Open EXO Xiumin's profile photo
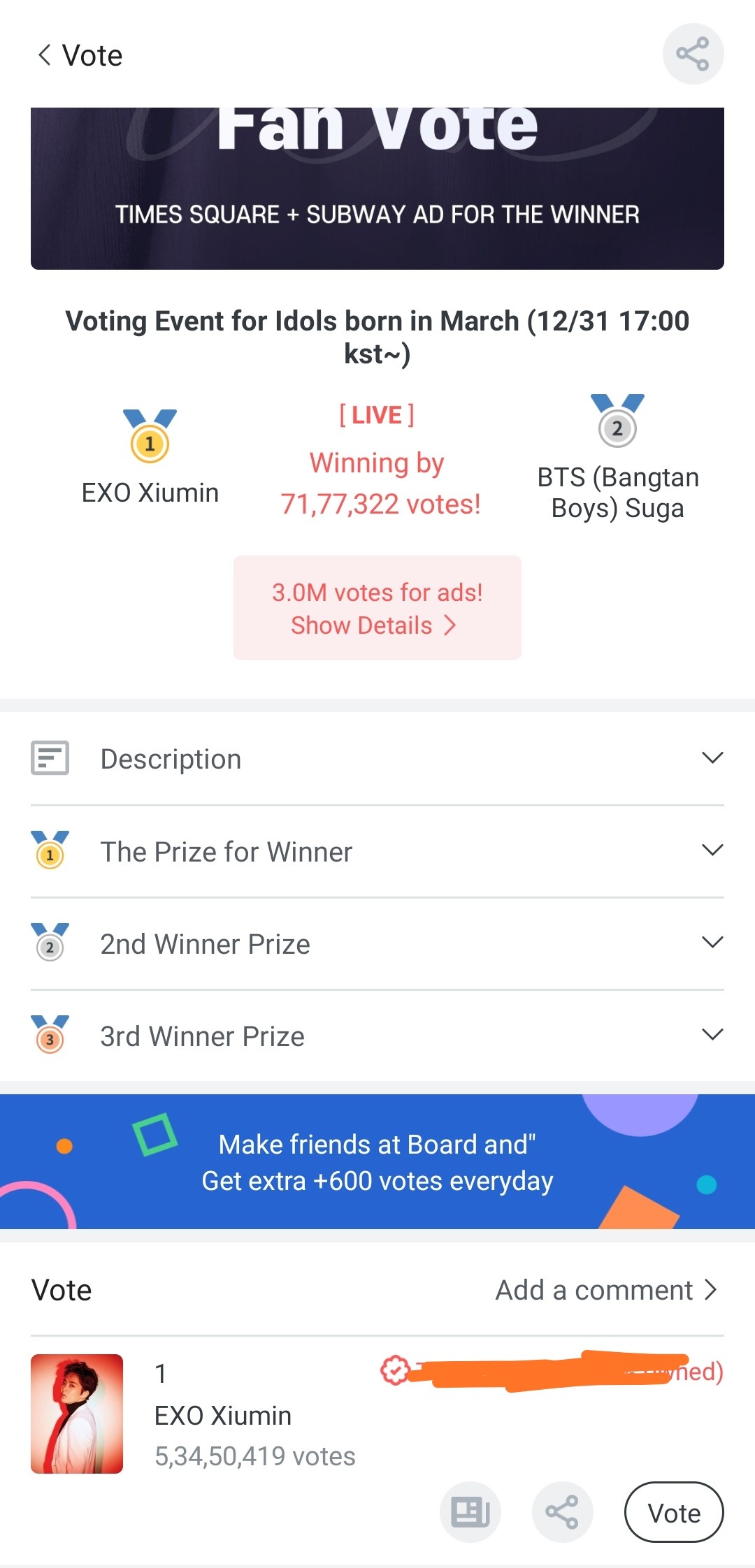The image size is (755, 1568). (77, 1414)
